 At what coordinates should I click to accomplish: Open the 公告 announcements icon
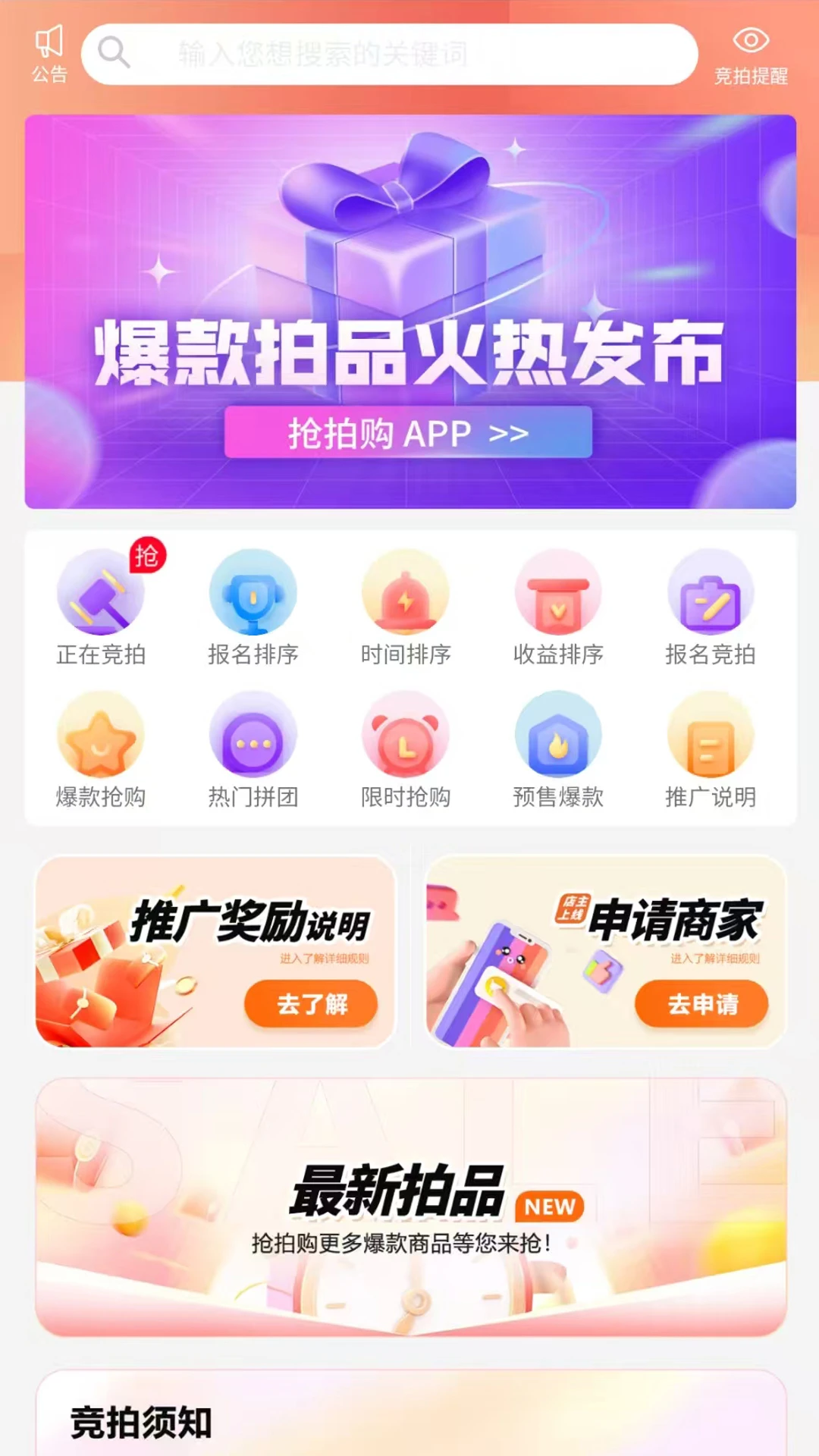49,53
